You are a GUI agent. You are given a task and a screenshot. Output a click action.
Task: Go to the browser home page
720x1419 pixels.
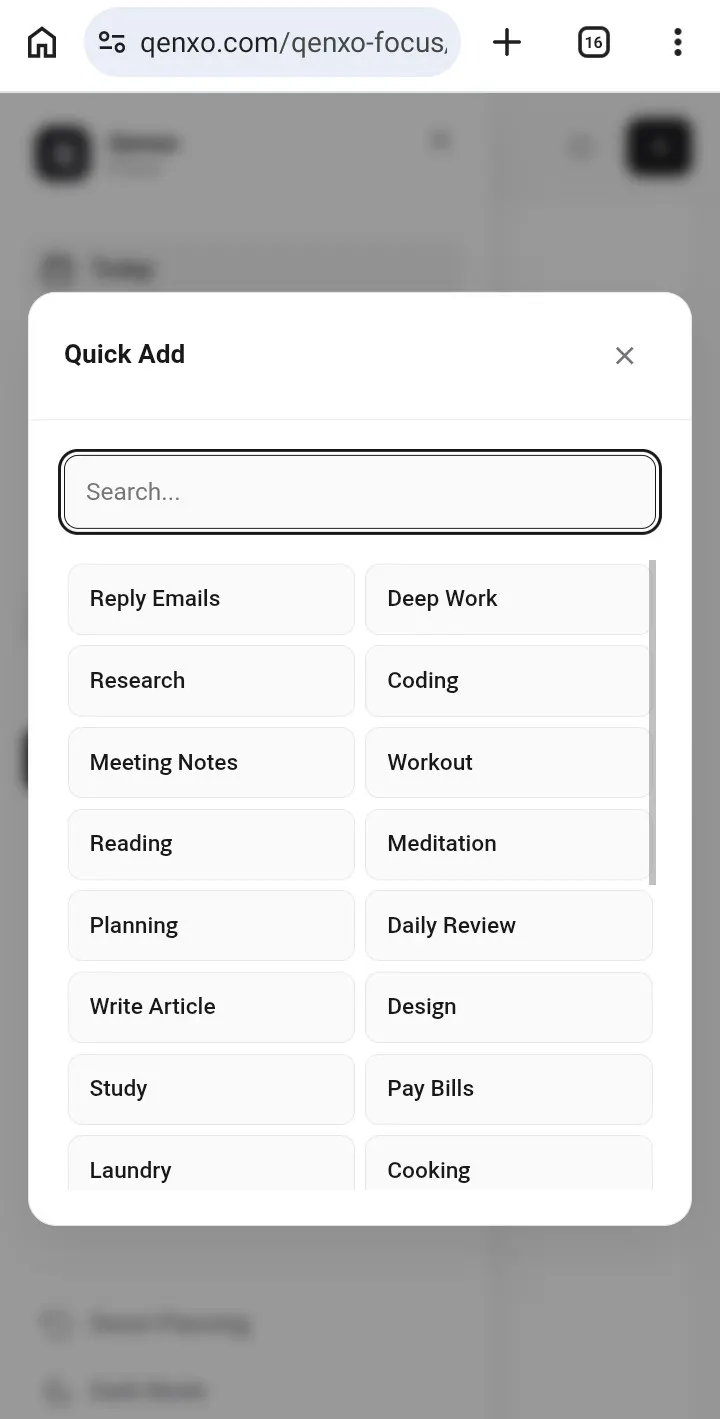pyautogui.click(x=42, y=42)
